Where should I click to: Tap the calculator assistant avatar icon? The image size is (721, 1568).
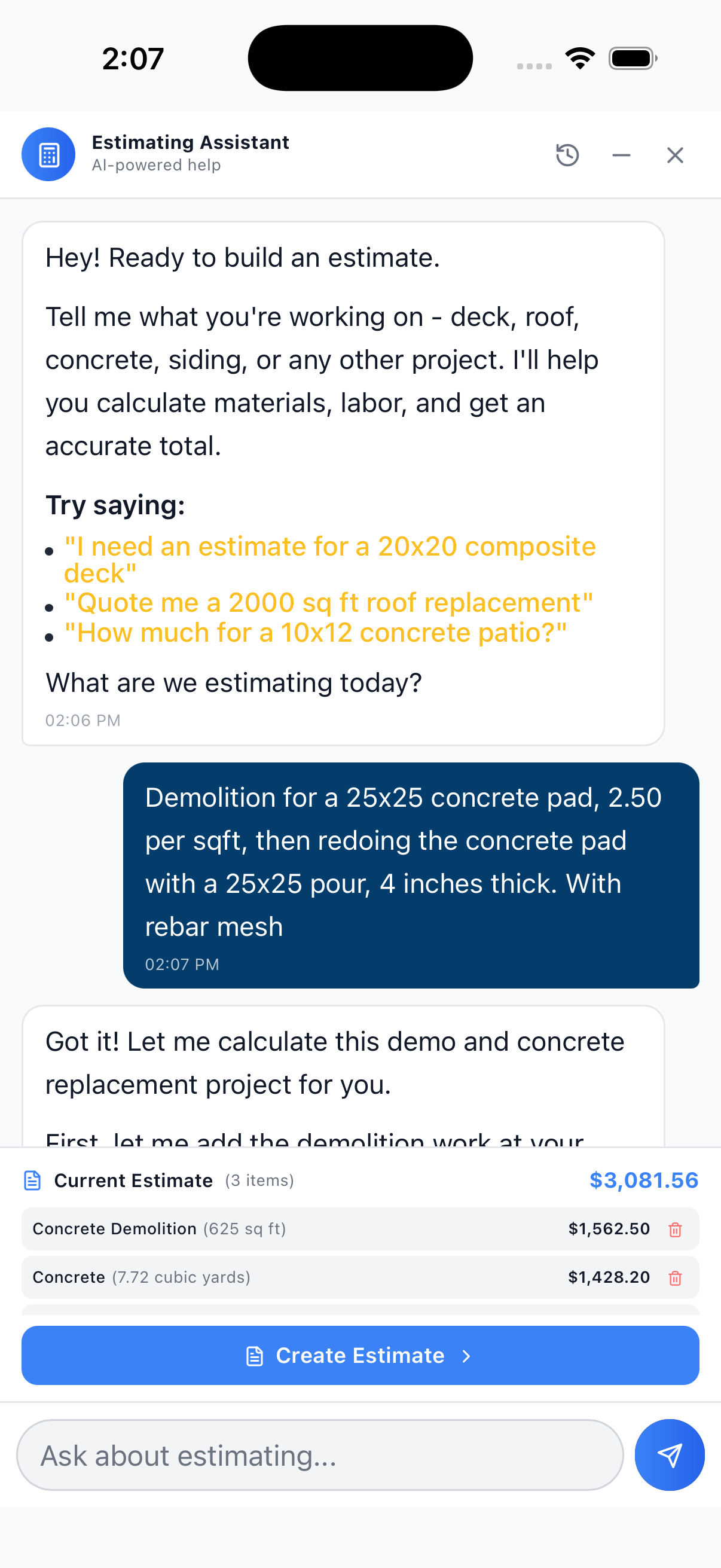[48, 155]
